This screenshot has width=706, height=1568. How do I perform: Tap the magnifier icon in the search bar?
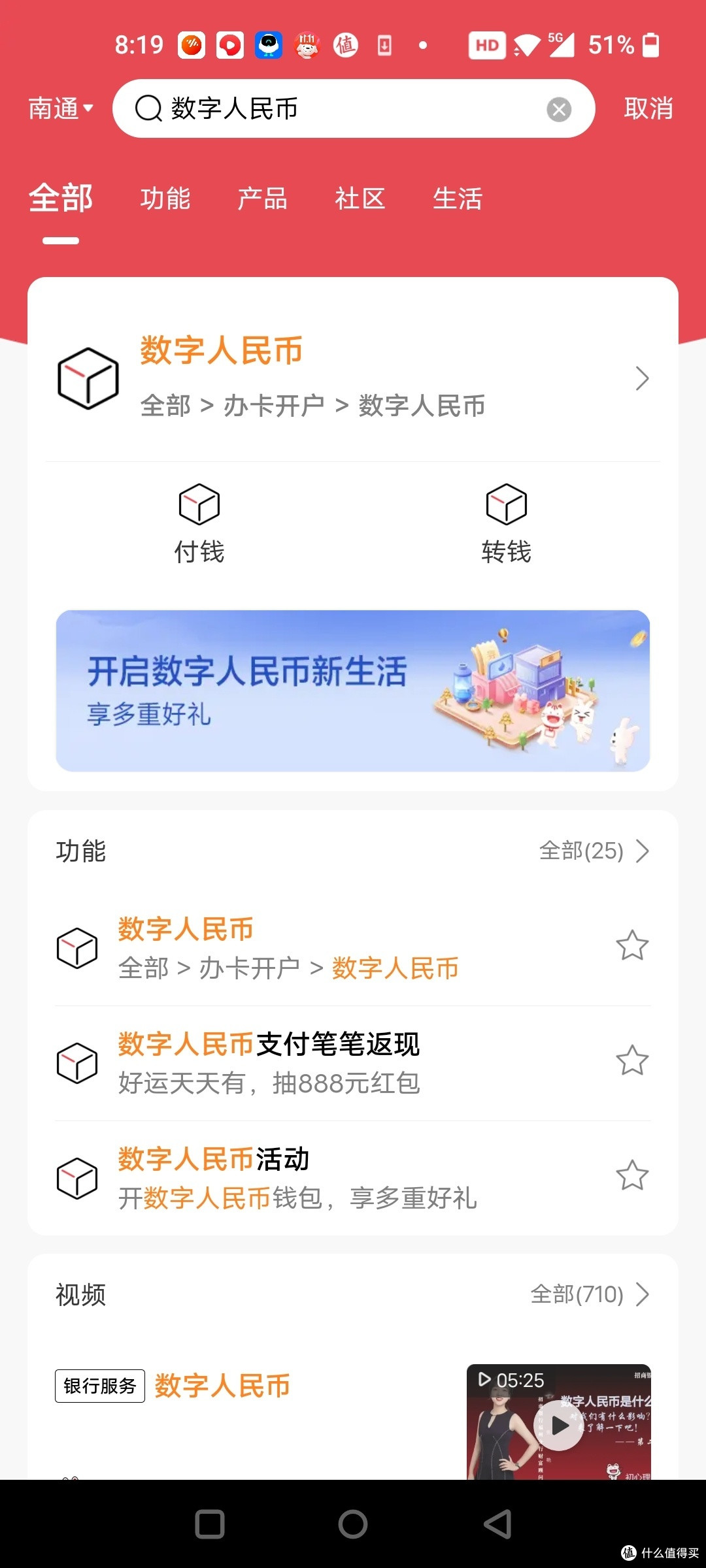[149, 108]
